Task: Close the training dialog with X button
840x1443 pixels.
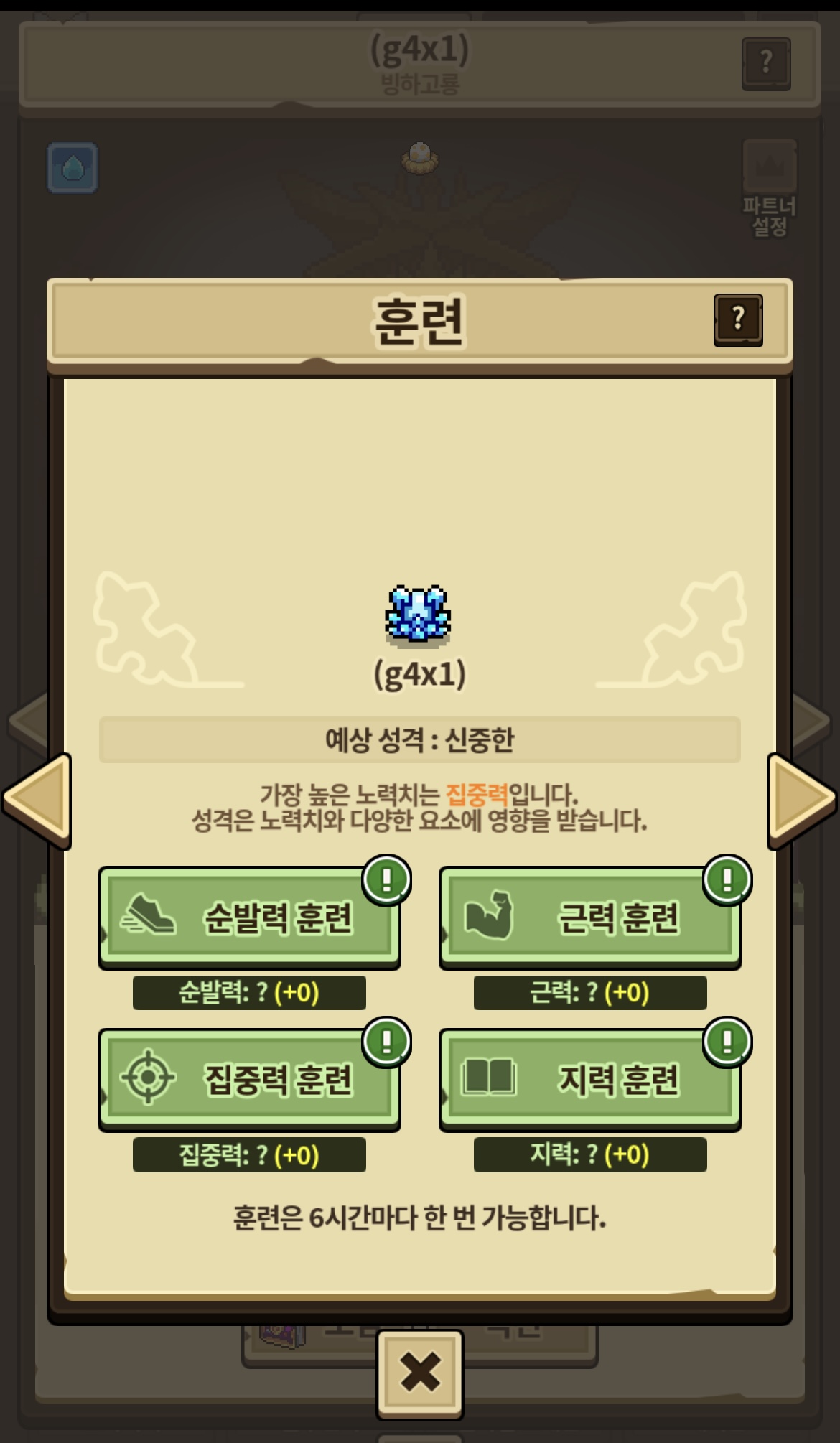Action: [420, 1374]
